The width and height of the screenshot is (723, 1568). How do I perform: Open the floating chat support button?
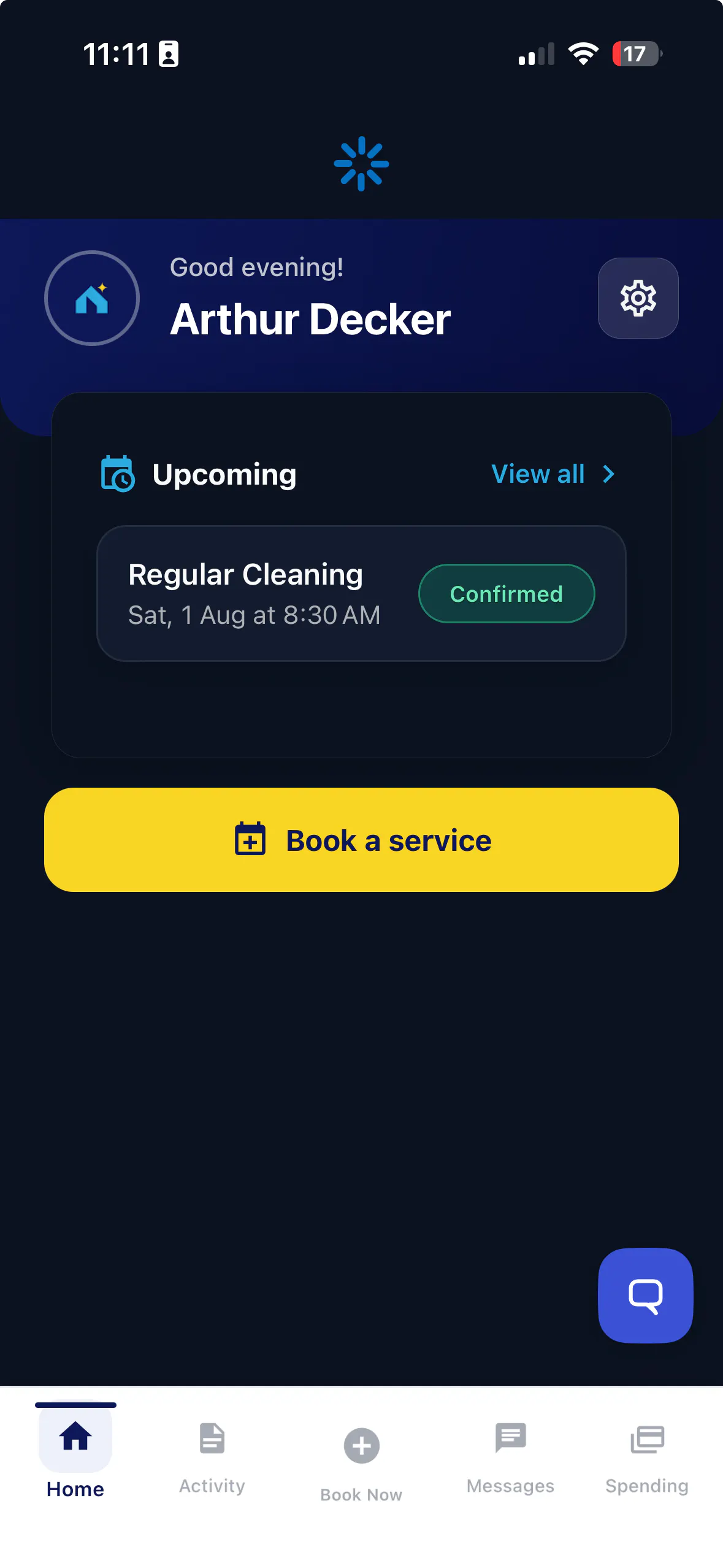(646, 1295)
